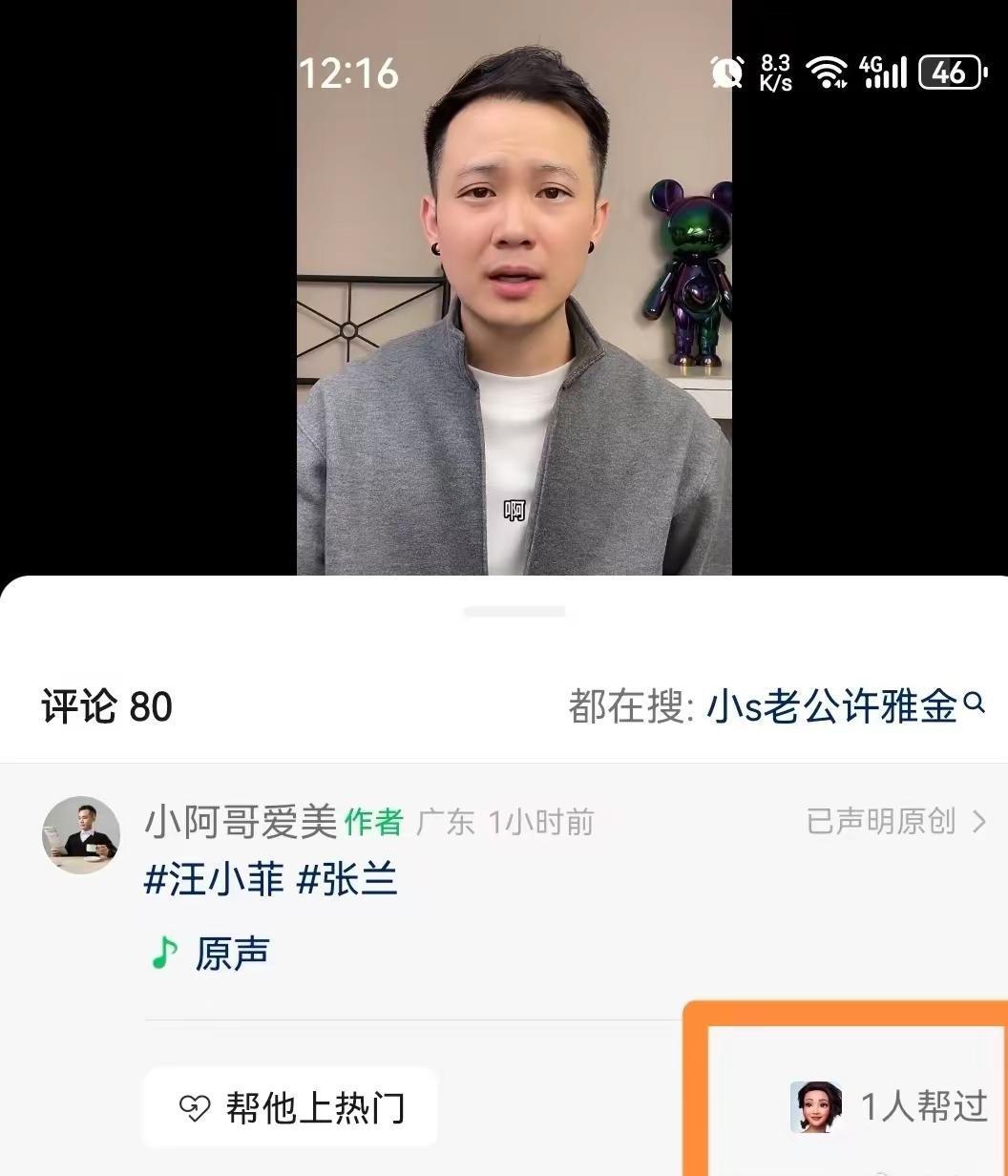Tap the 4G signal indicator icon
The width and height of the screenshot is (1008, 1176).
tap(886, 73)
